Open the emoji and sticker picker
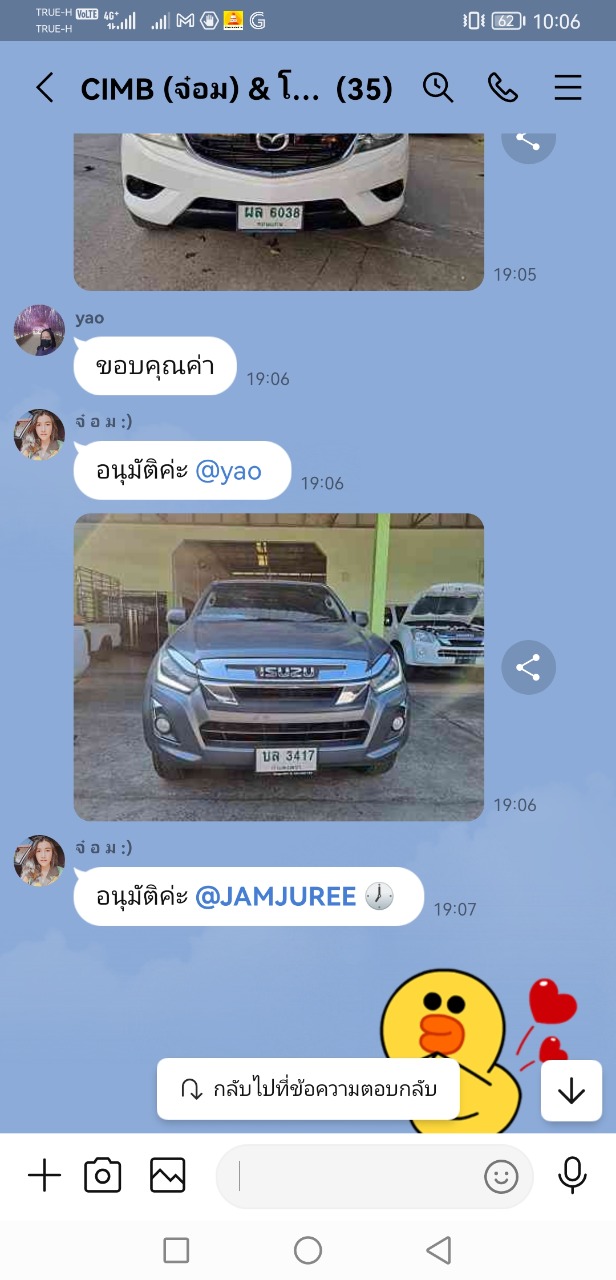 click(501, 1176)
